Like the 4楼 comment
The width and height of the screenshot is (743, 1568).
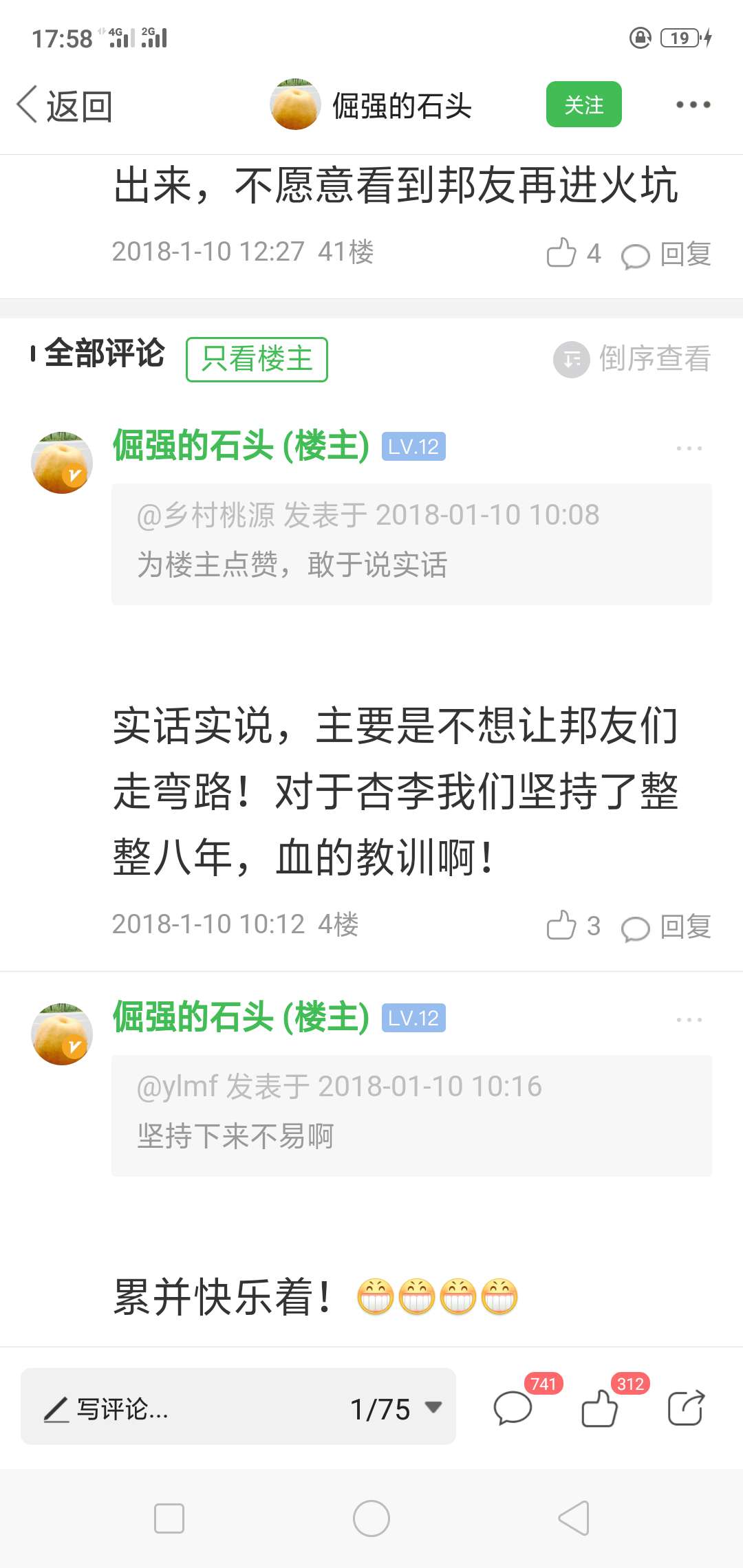click(x=573, y=926)
